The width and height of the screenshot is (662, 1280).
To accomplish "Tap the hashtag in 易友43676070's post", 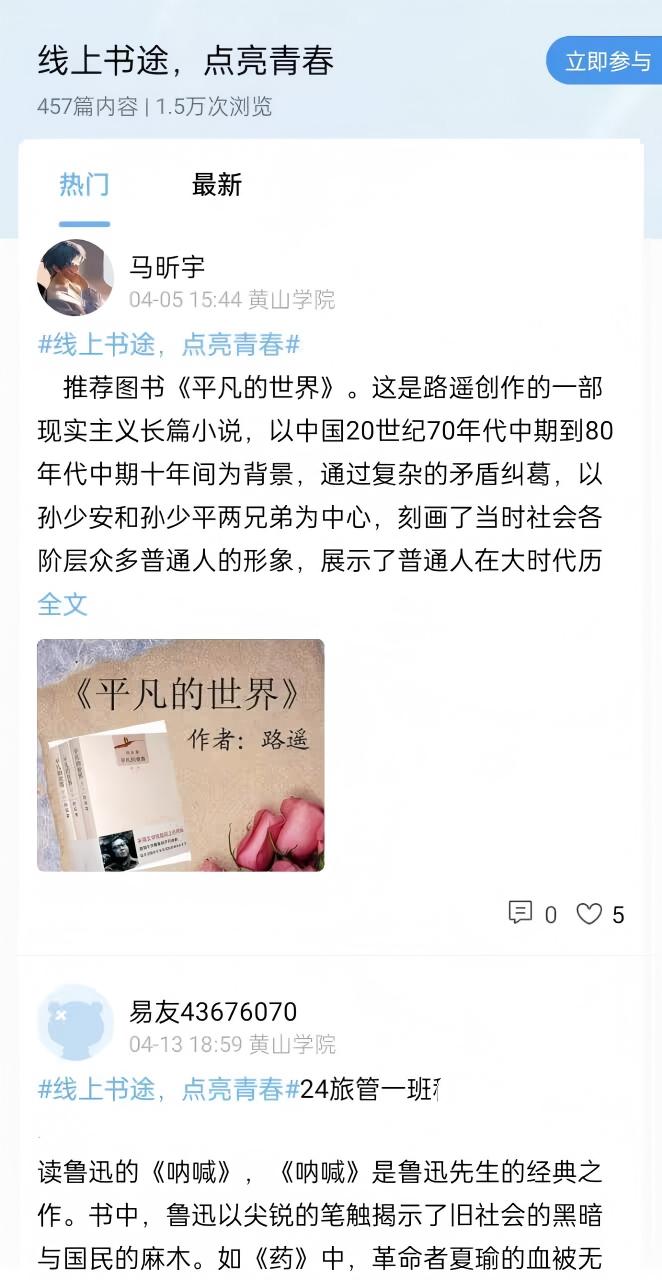I will click(x=169, y=1089).
